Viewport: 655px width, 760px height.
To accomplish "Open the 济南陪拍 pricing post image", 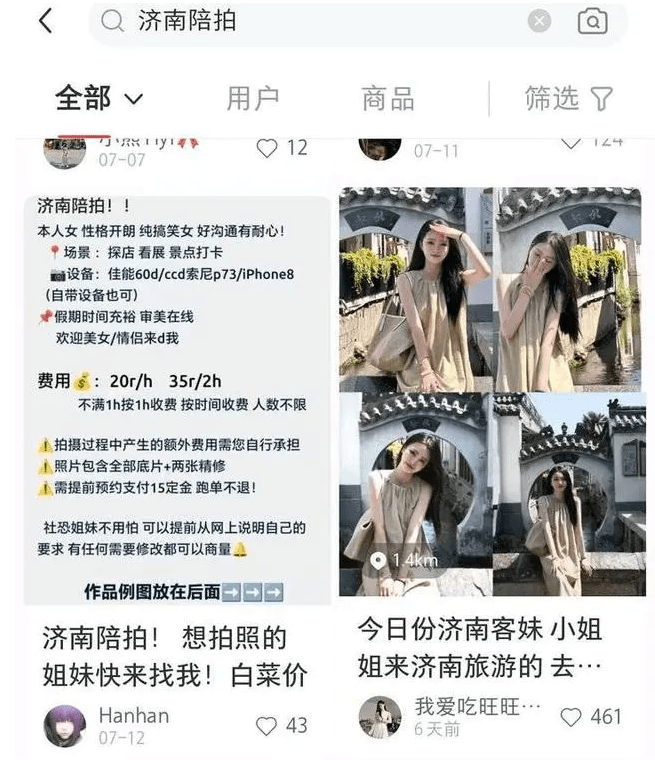I will (x=176, y=400).
